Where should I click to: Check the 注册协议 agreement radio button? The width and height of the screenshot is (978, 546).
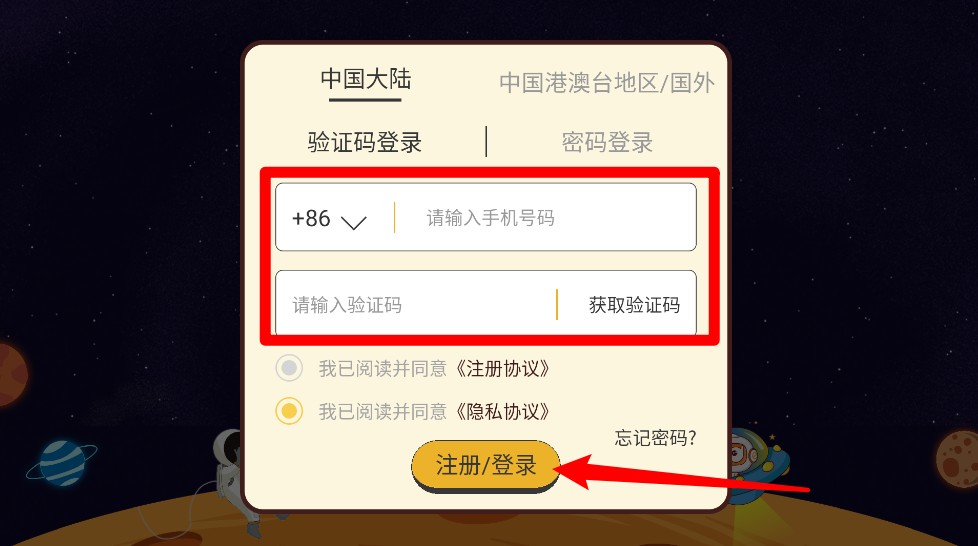[289, 369]
